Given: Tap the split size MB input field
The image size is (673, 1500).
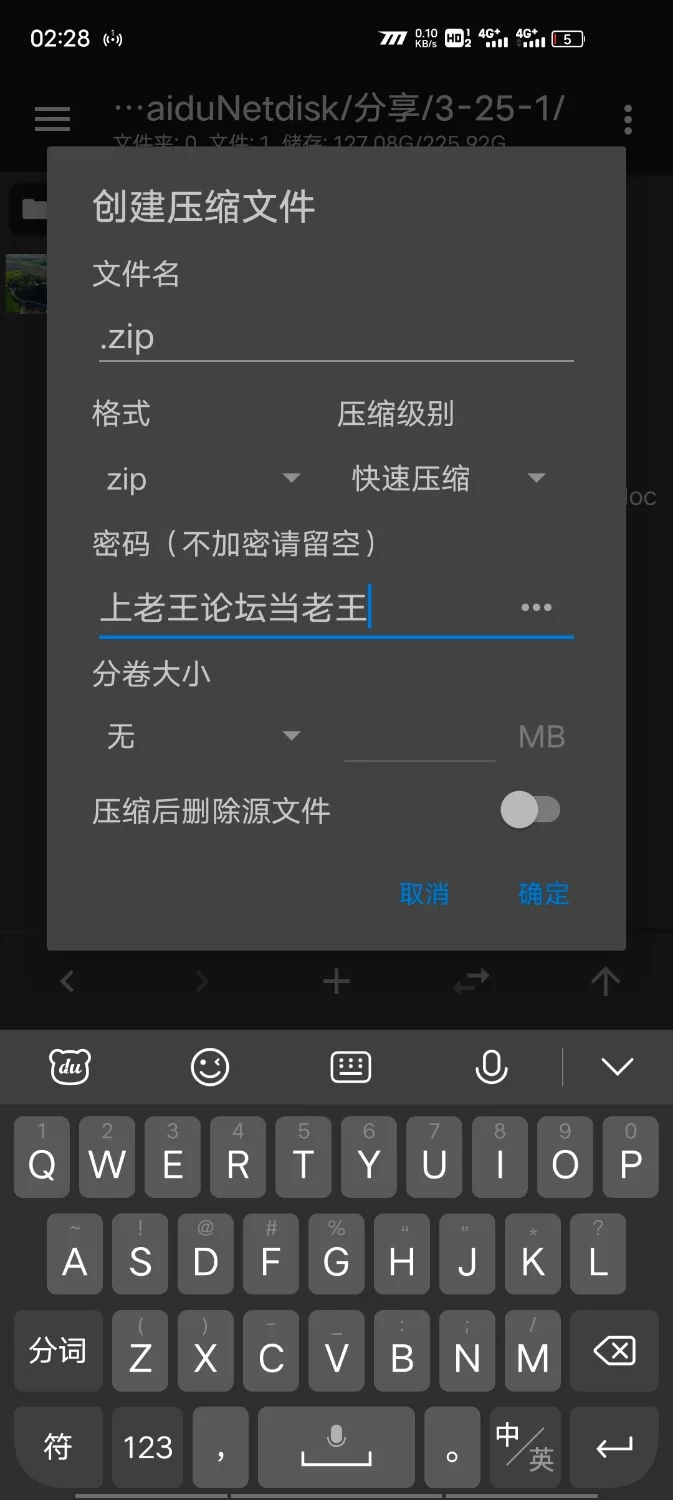Looking at the screenshot, I should point(419,737).
